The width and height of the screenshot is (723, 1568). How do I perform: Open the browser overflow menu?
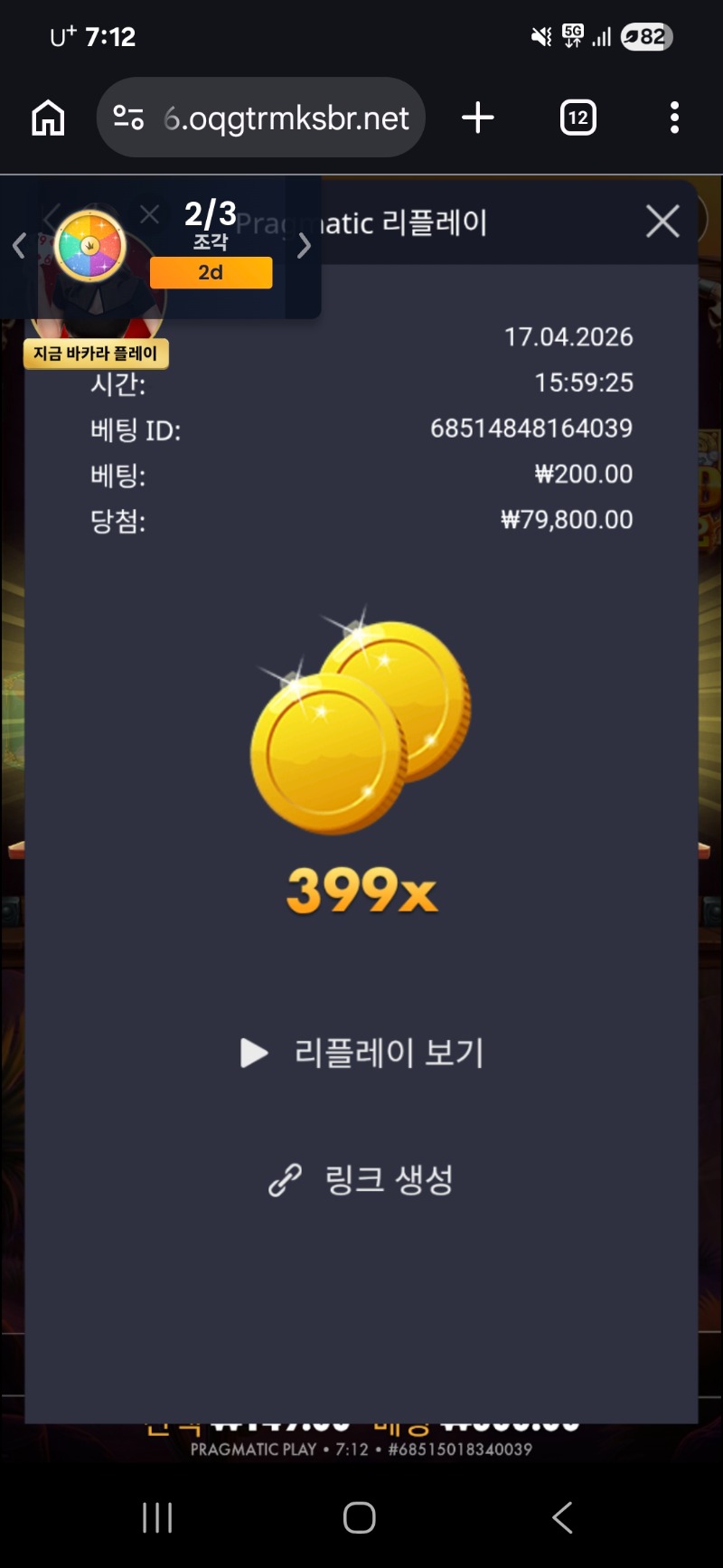[x=674, y=118]
